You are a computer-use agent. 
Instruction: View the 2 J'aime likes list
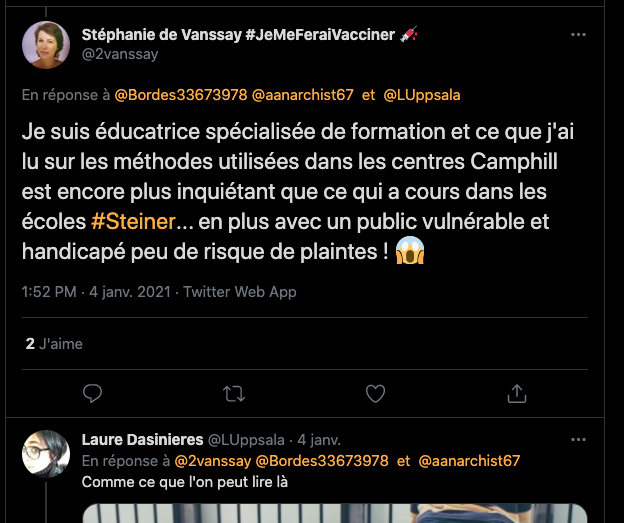(55, 344)
